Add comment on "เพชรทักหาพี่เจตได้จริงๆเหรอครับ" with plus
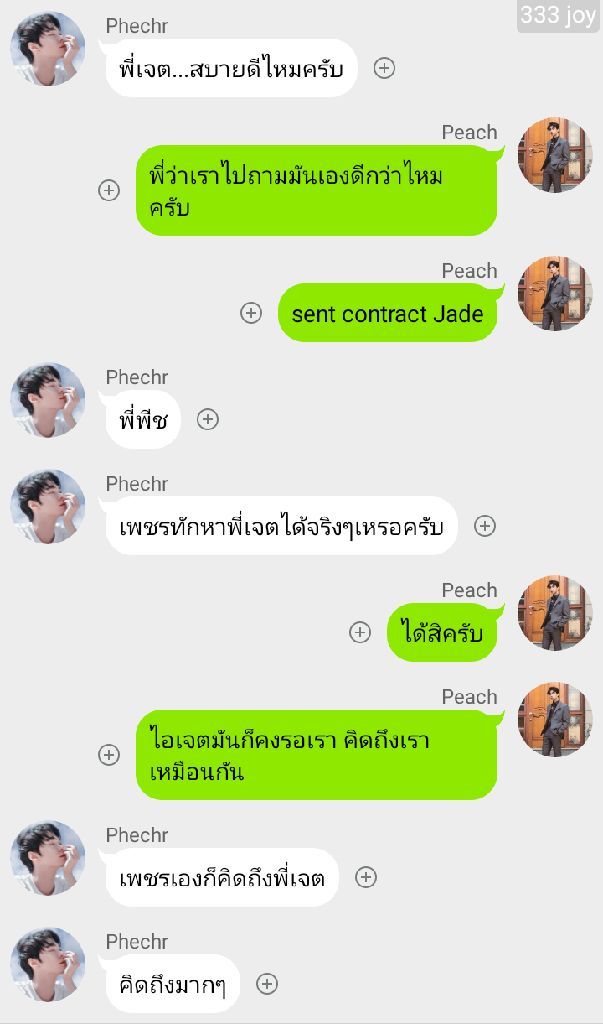 485,526
